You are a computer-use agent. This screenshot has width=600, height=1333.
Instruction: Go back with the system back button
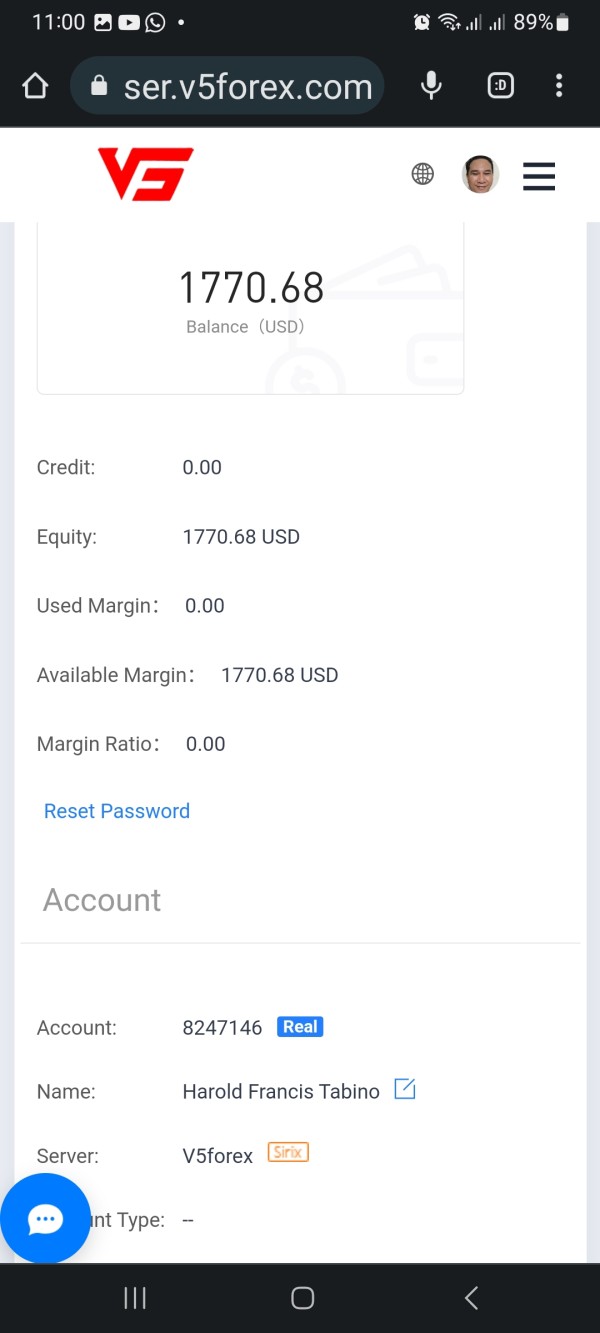(x=471, y=1298)
